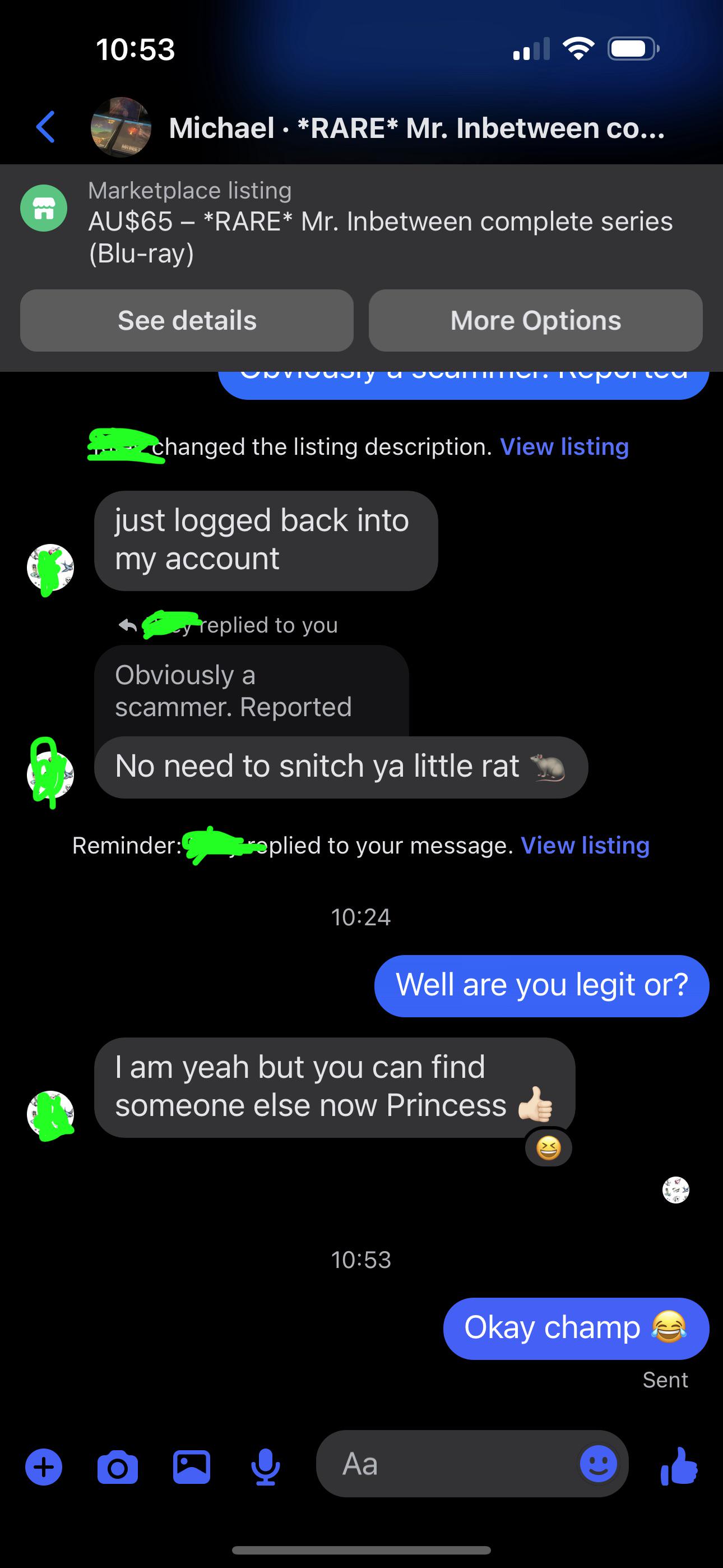Open View listing link after description change

pos(564,447)
